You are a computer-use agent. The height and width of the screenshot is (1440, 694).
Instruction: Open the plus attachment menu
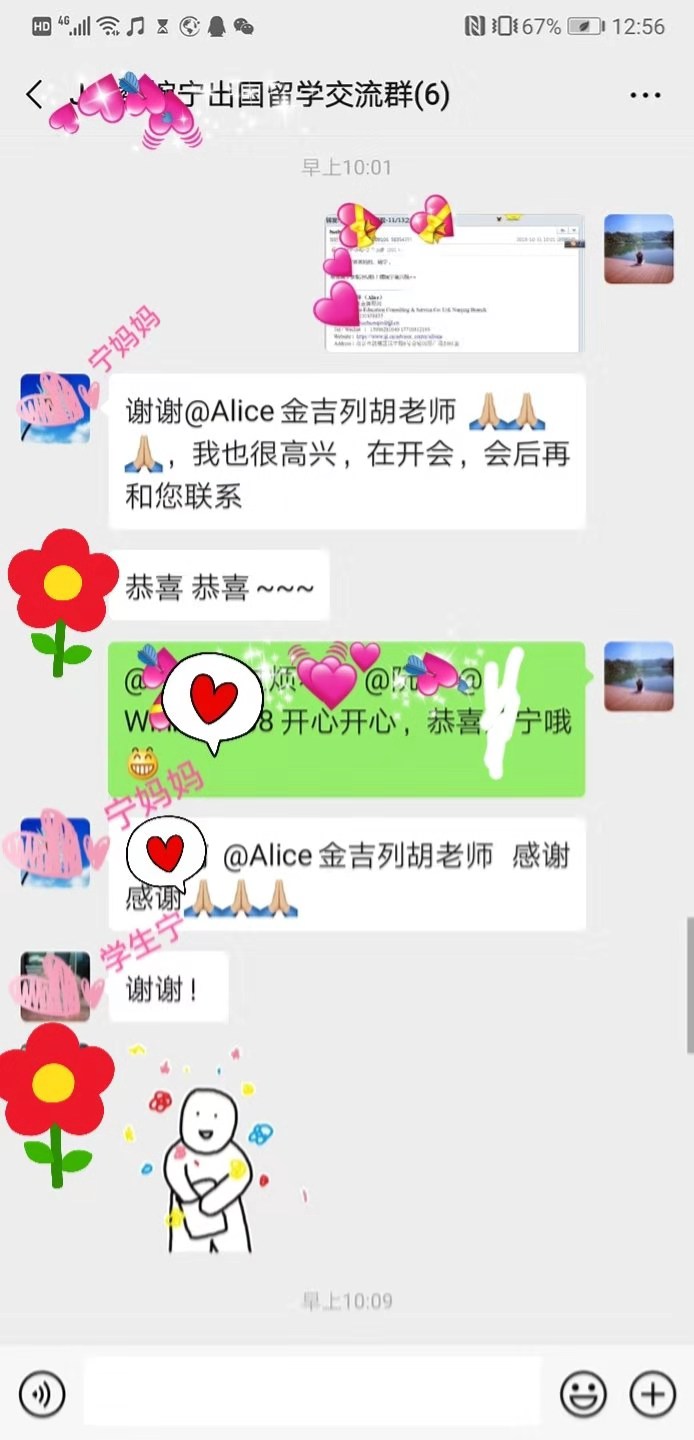pos(652,1393)
